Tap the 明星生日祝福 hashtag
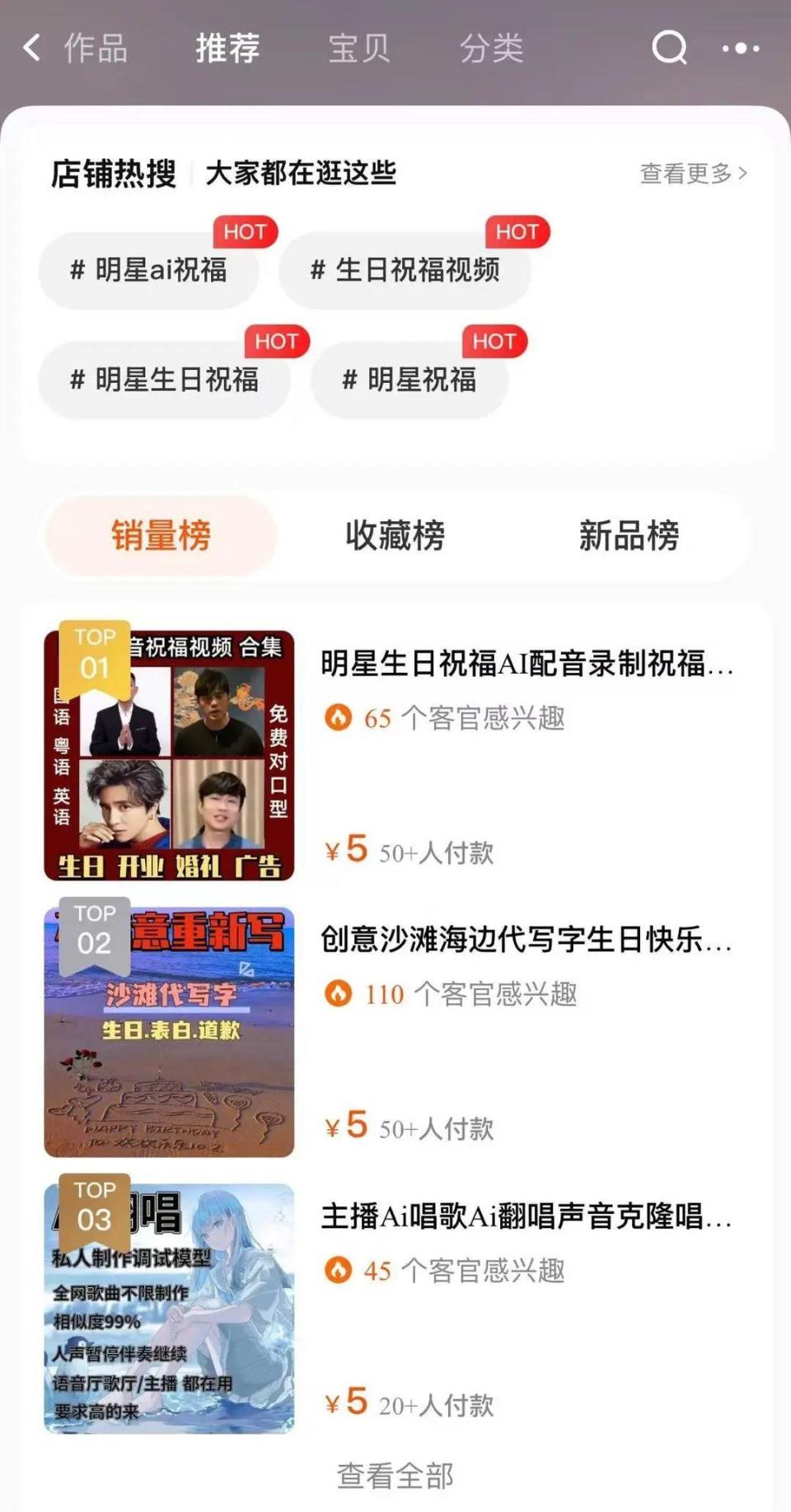The image size is (791, 1512). (x=165, y=380)
